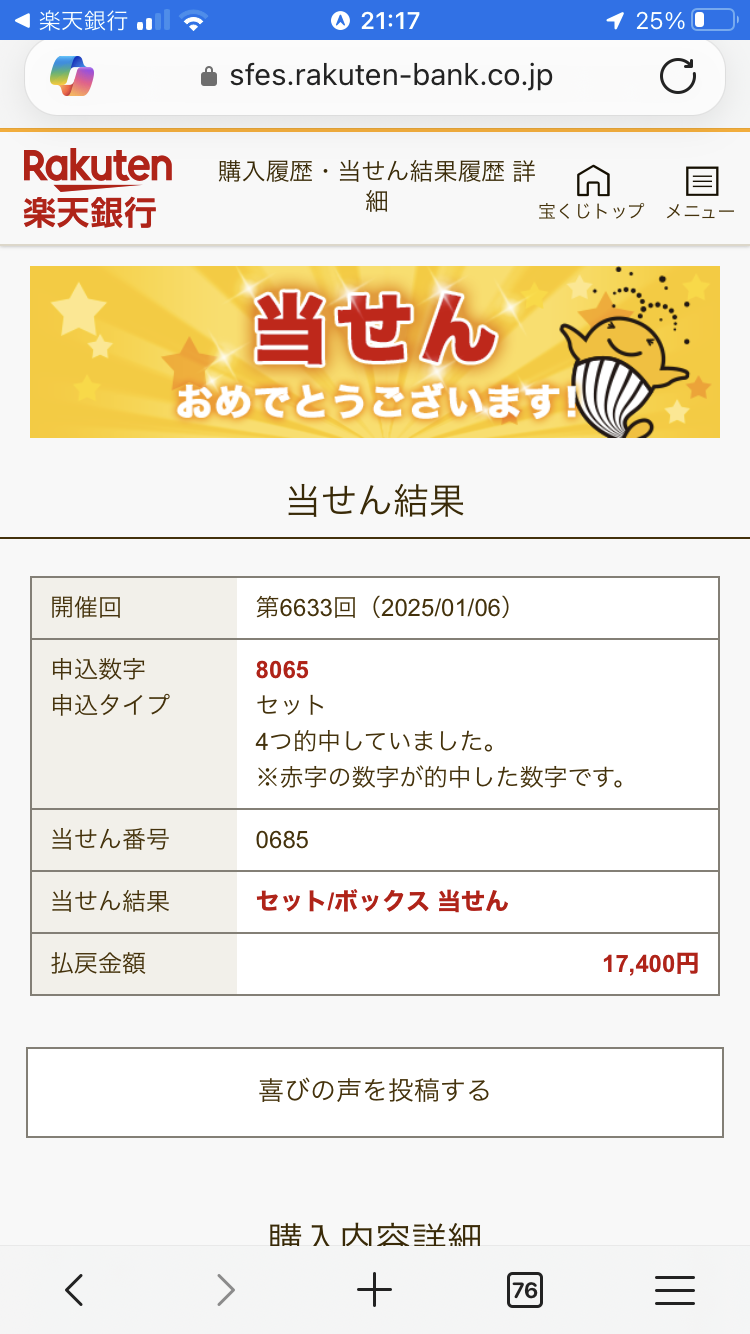Open a new browser tab

point(375,1290)
